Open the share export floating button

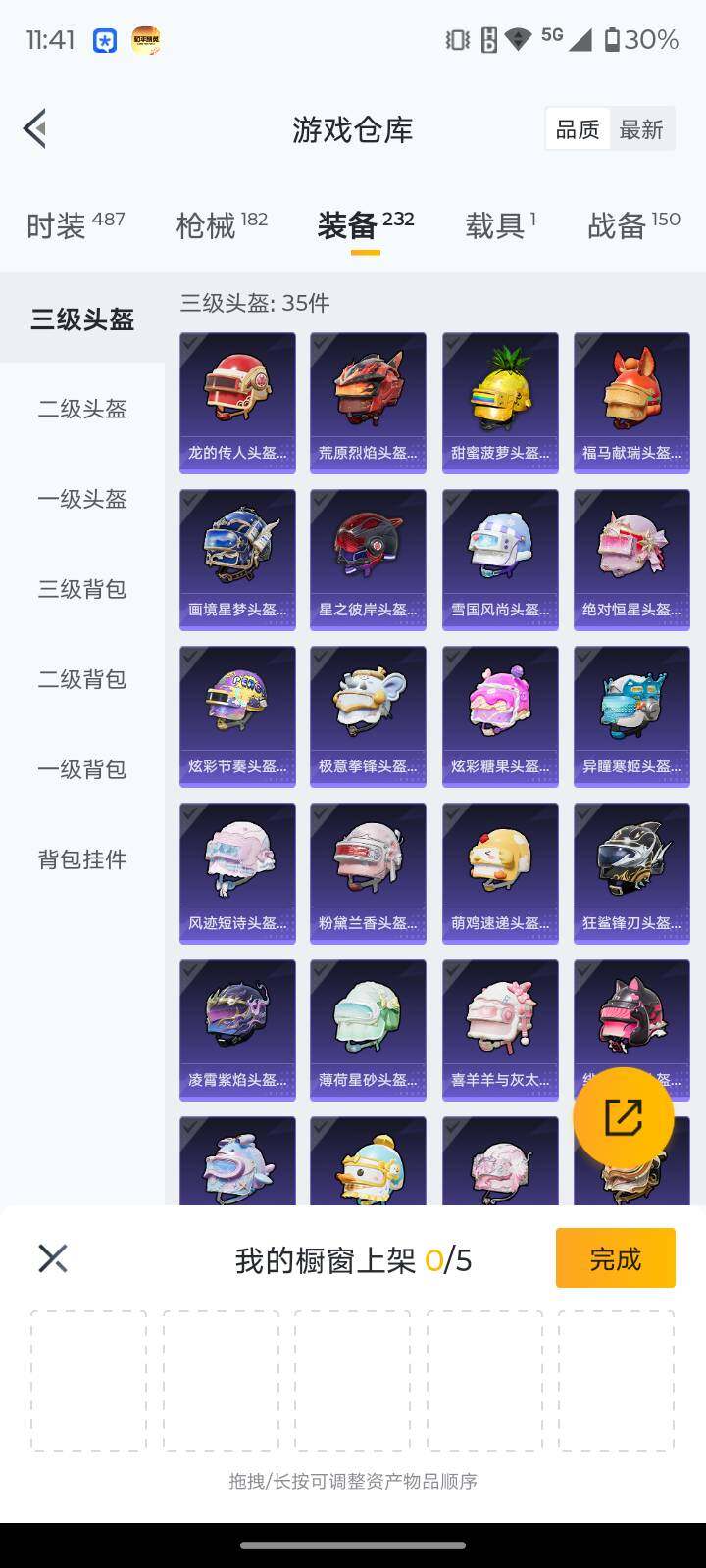[x=622, y=1117]
